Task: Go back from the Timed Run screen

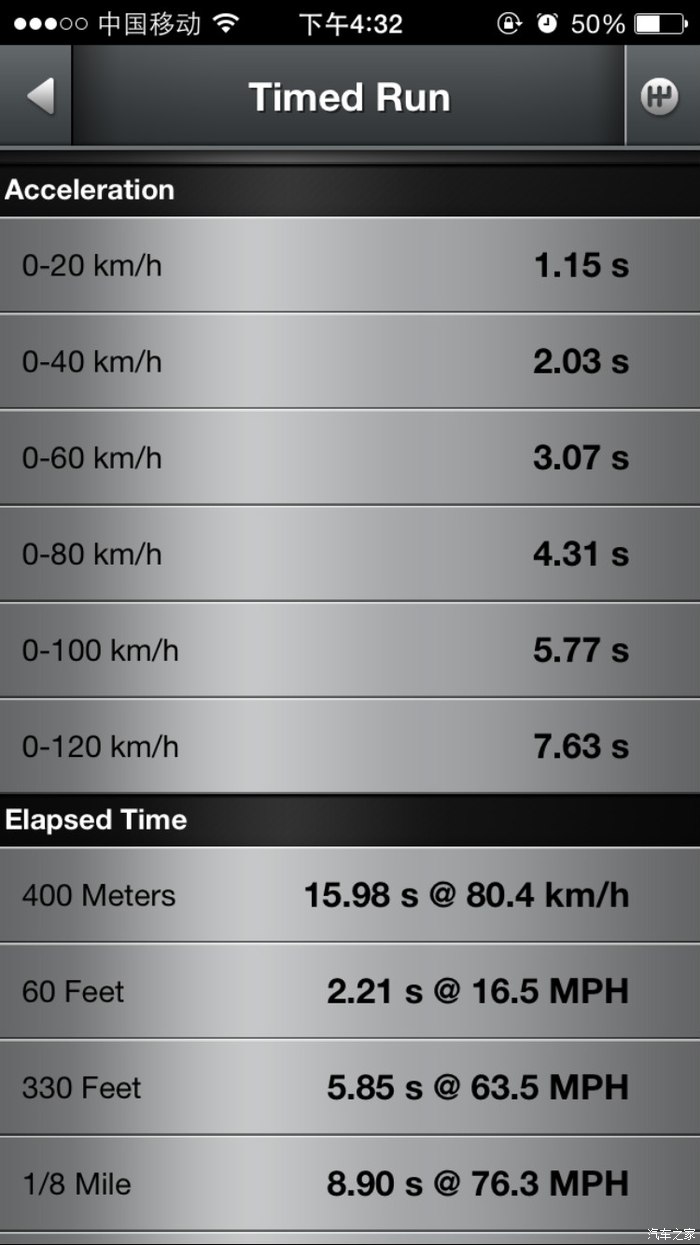Action: click(38, 97)
